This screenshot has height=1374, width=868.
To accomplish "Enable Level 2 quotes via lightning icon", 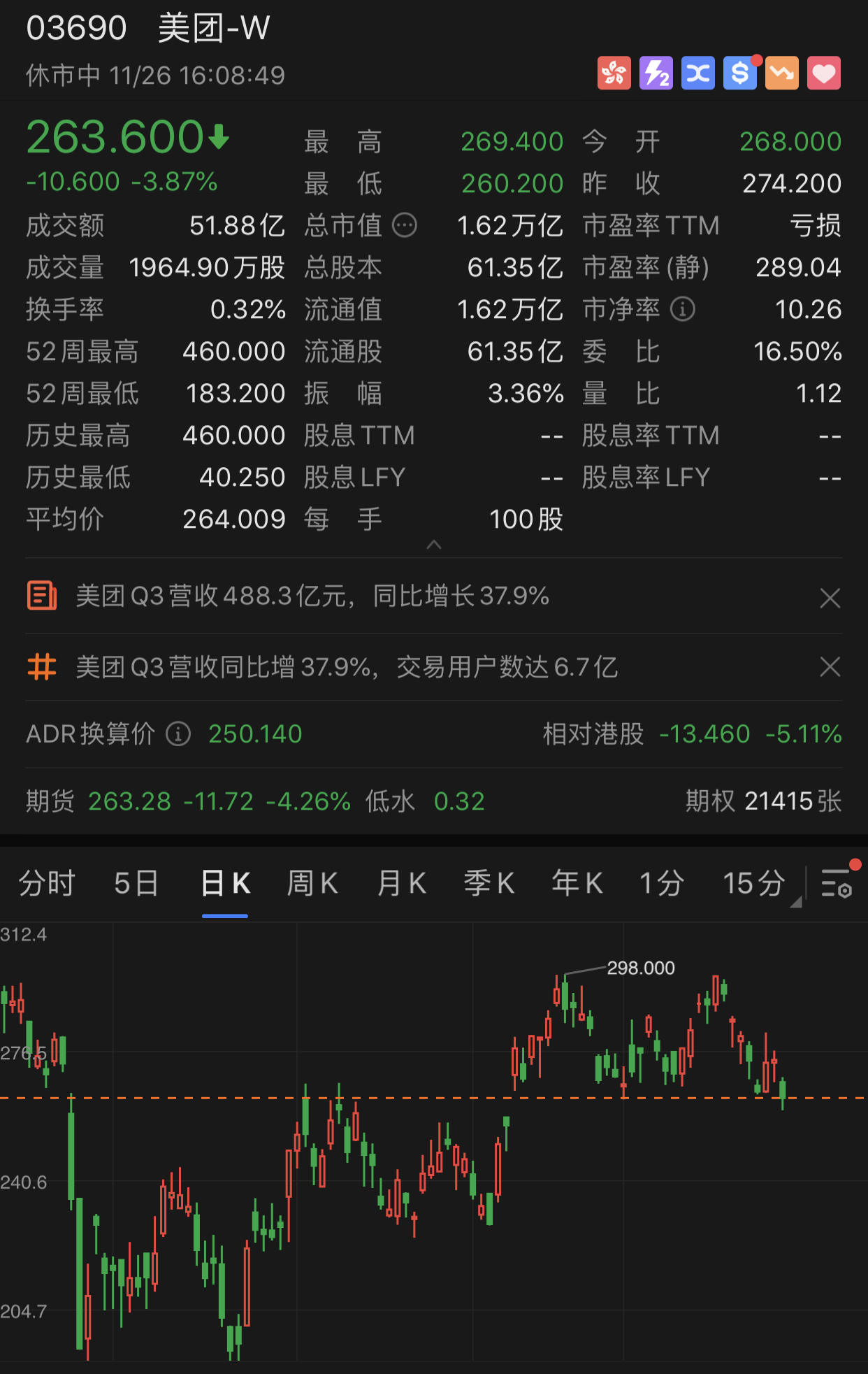I will tap(656, 72).
